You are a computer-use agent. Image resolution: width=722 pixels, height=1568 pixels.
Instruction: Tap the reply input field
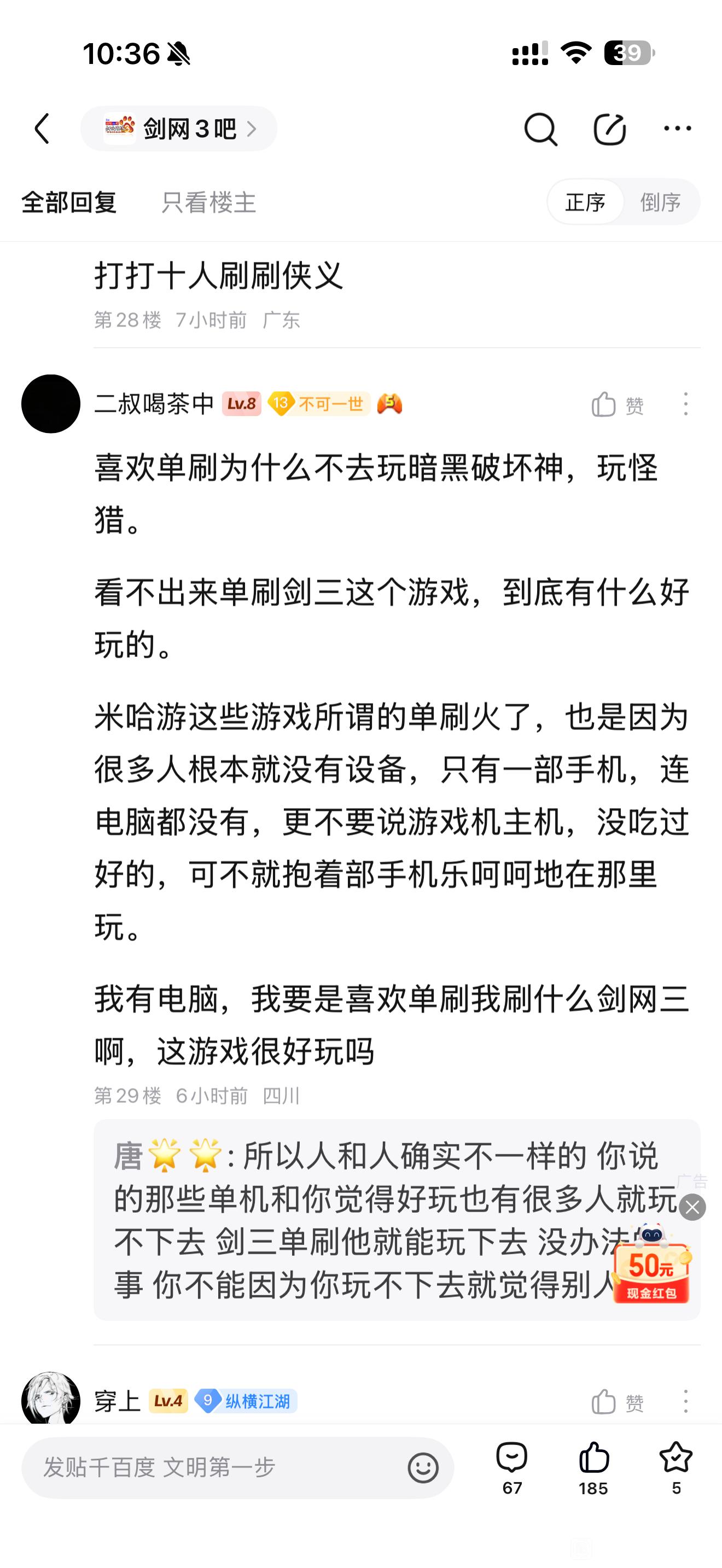click(x=213, y=1467)
